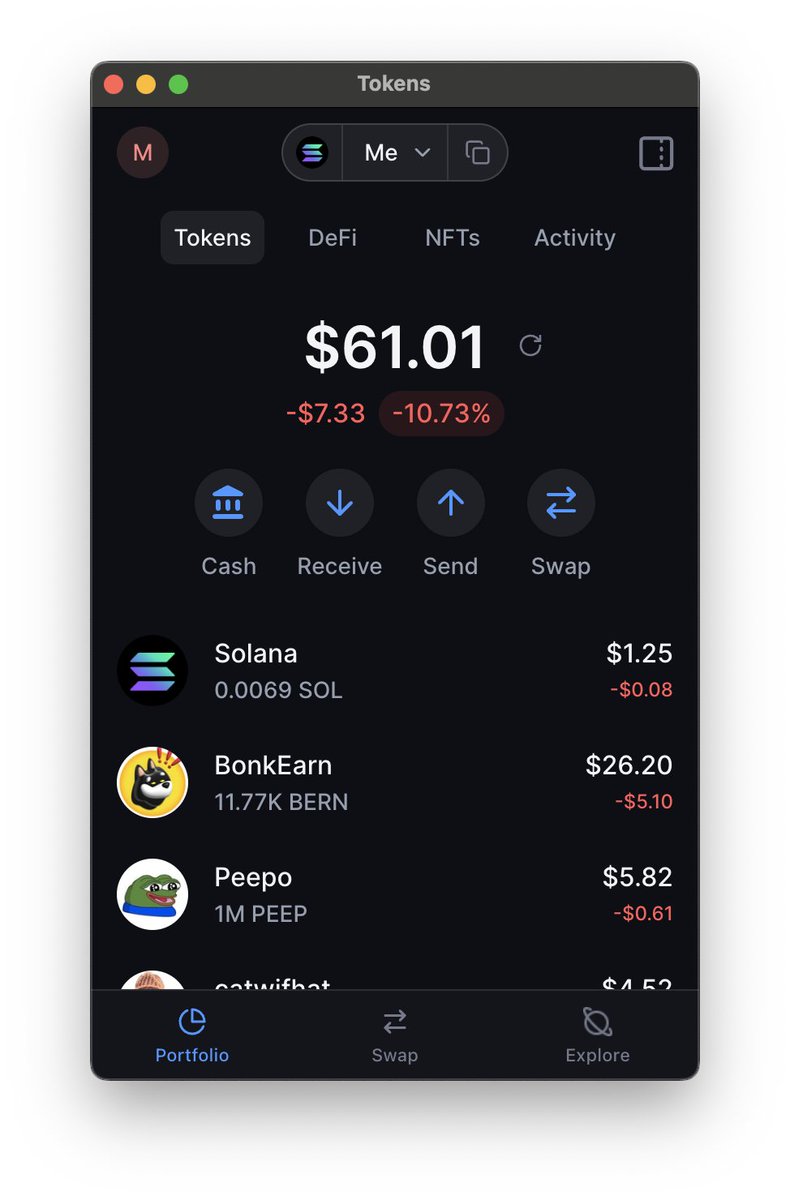Expand the Me account dropdown
The height and width of the screenshot is (1200, 790).
395,153
